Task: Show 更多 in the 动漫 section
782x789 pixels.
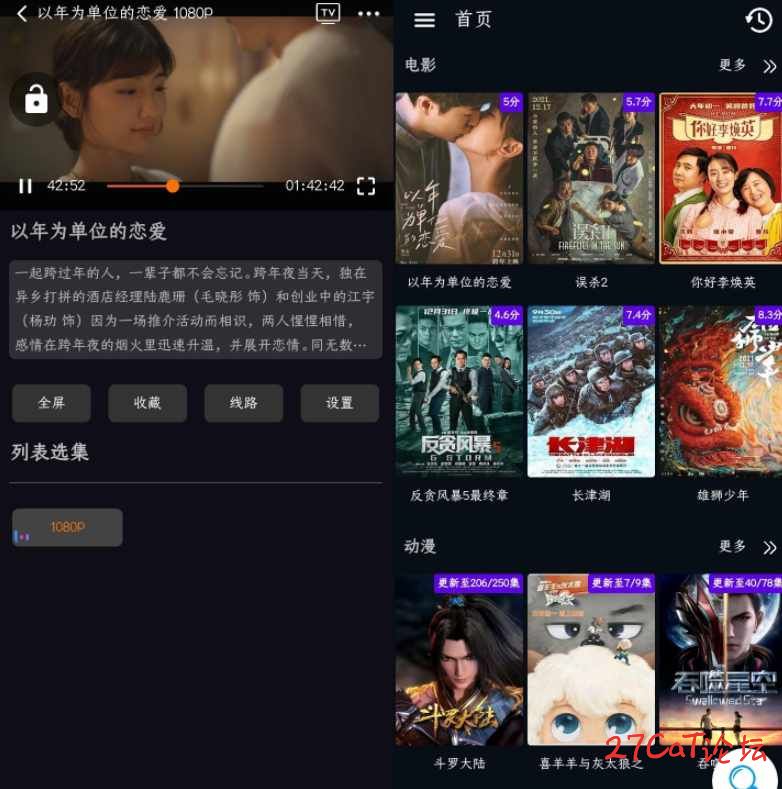Action: tap(746, 547)
